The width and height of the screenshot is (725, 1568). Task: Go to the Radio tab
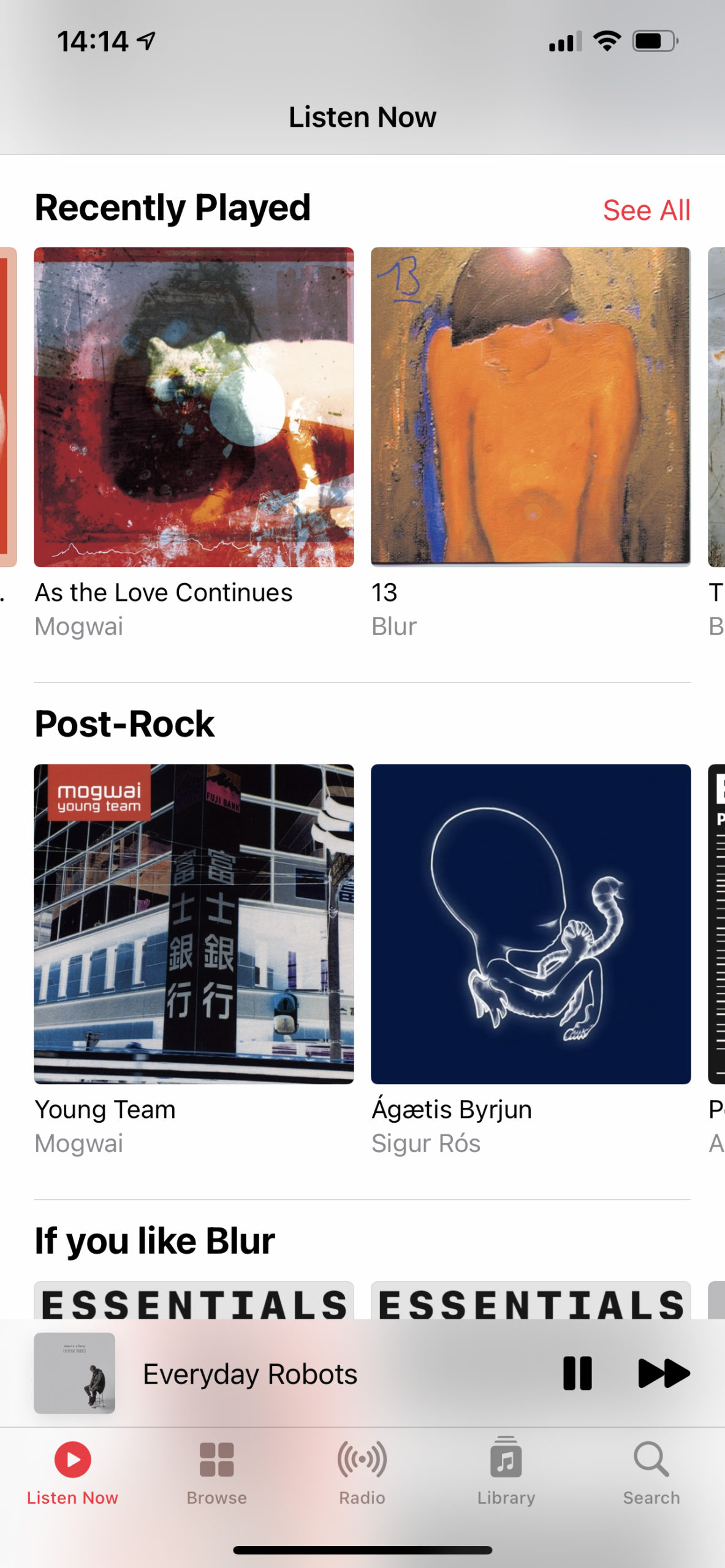coord(362,1471)
